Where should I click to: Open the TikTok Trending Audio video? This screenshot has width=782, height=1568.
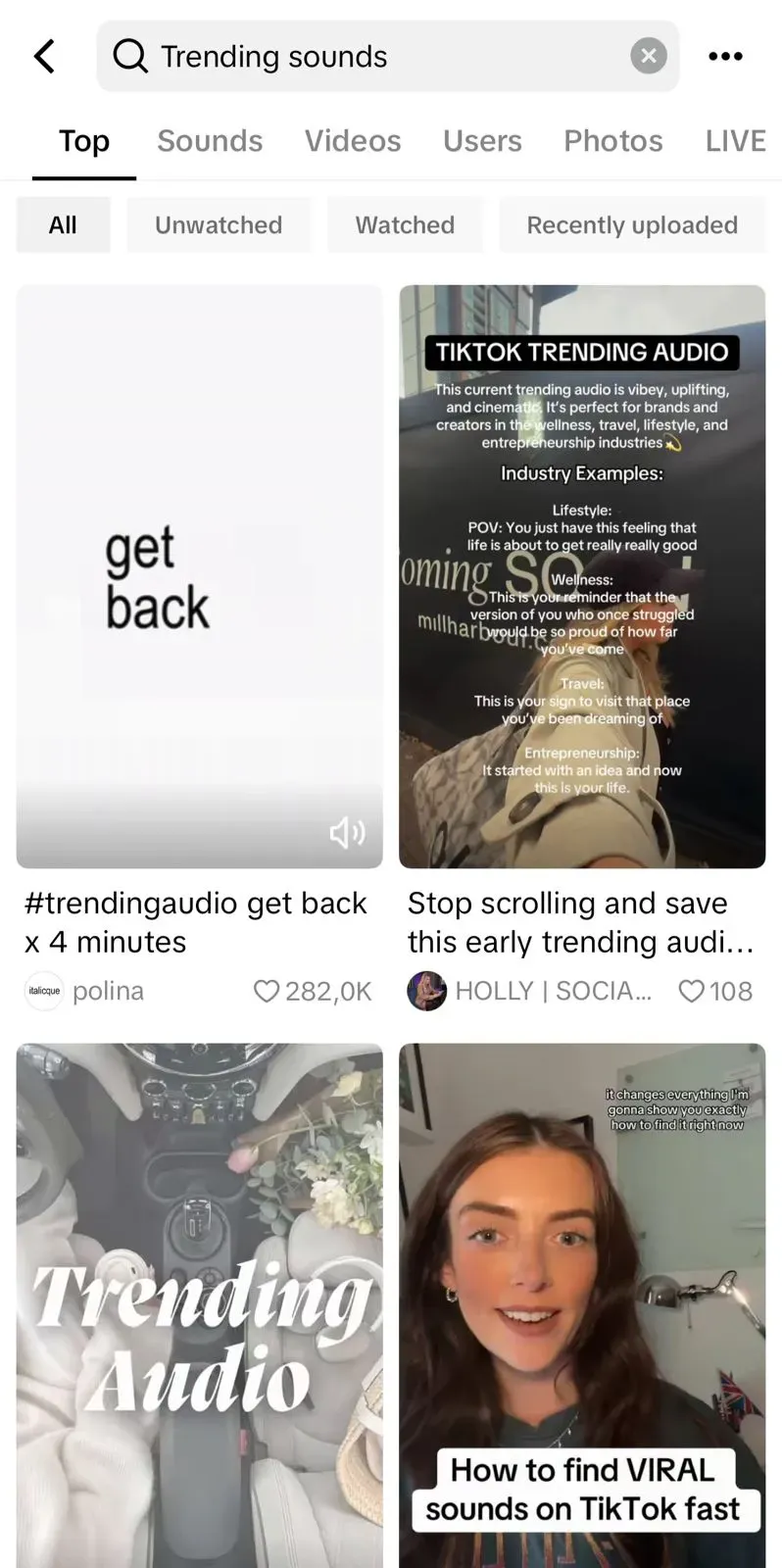(582, 576)
